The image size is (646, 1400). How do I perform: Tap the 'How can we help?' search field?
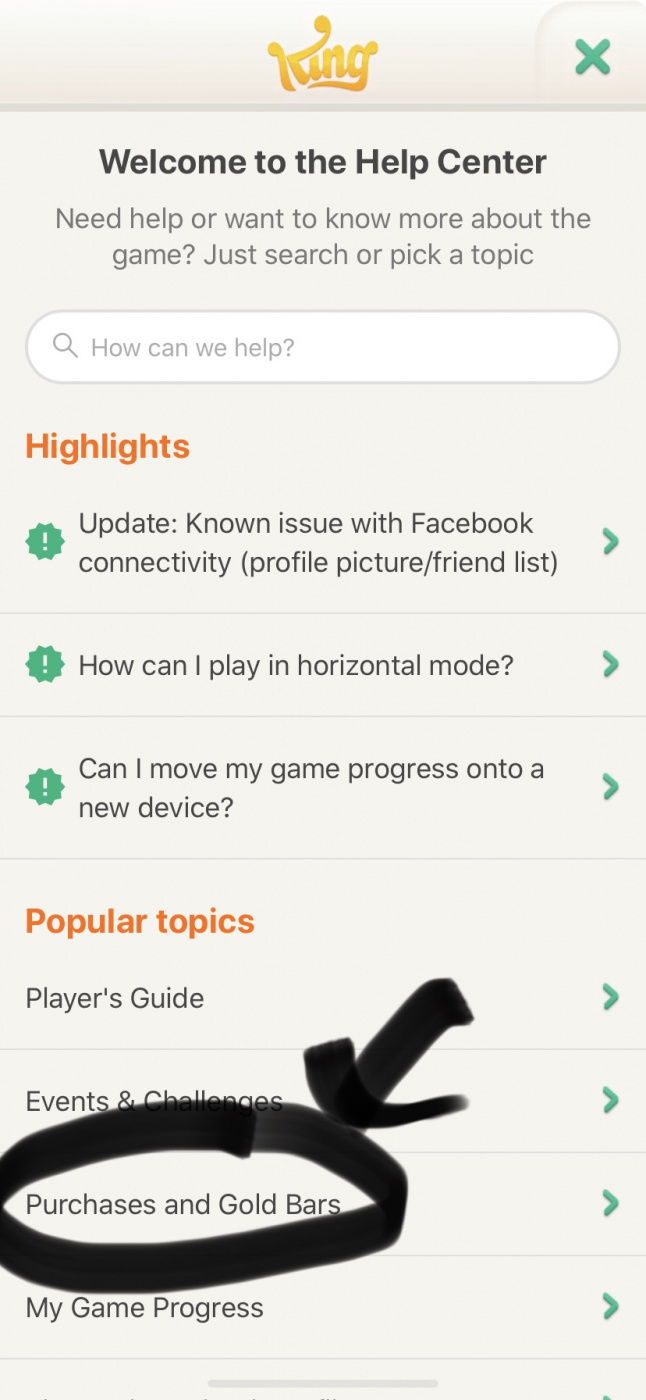click(323, 347)
